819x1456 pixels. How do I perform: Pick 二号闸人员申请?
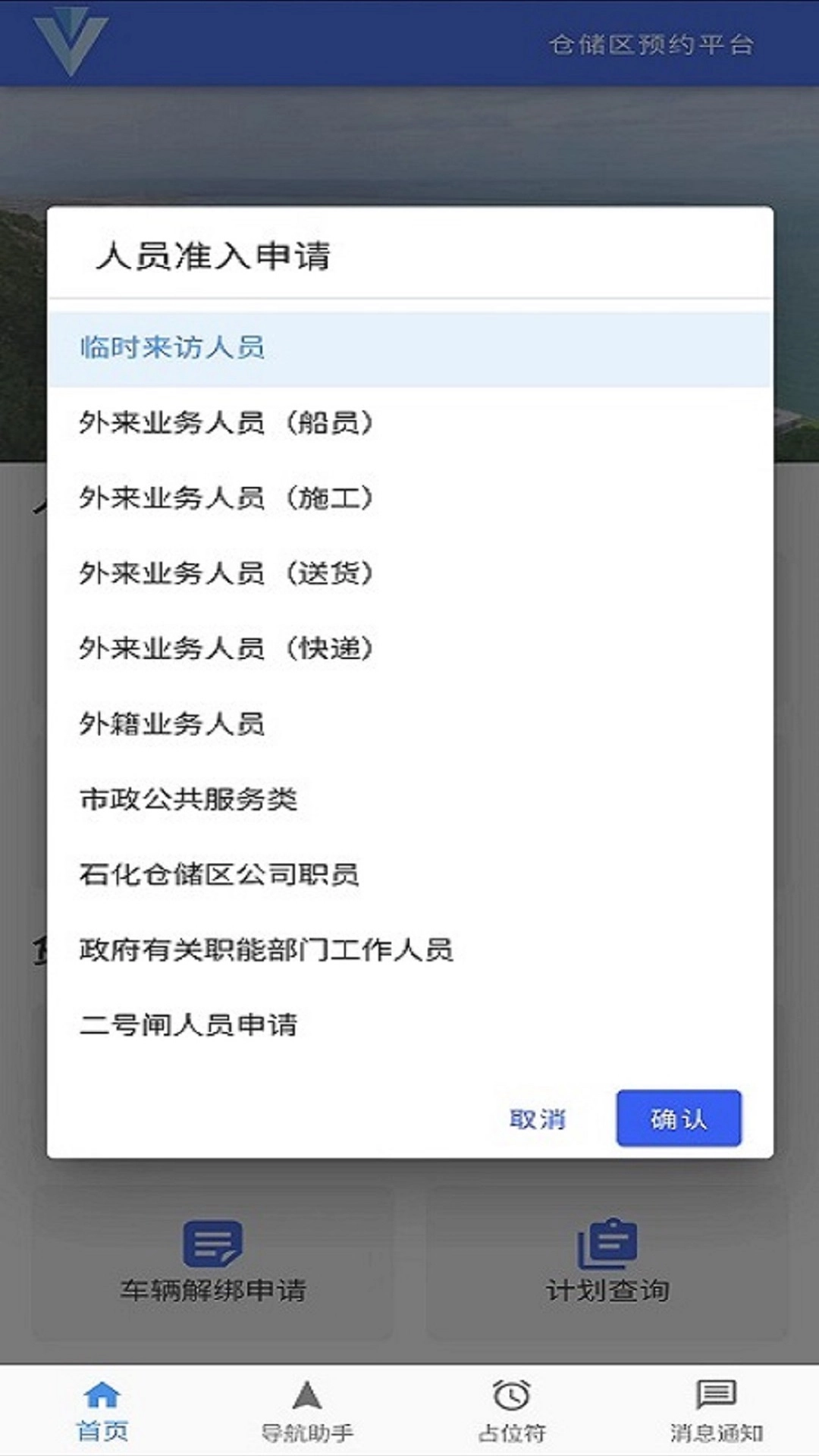(409, 1025)
